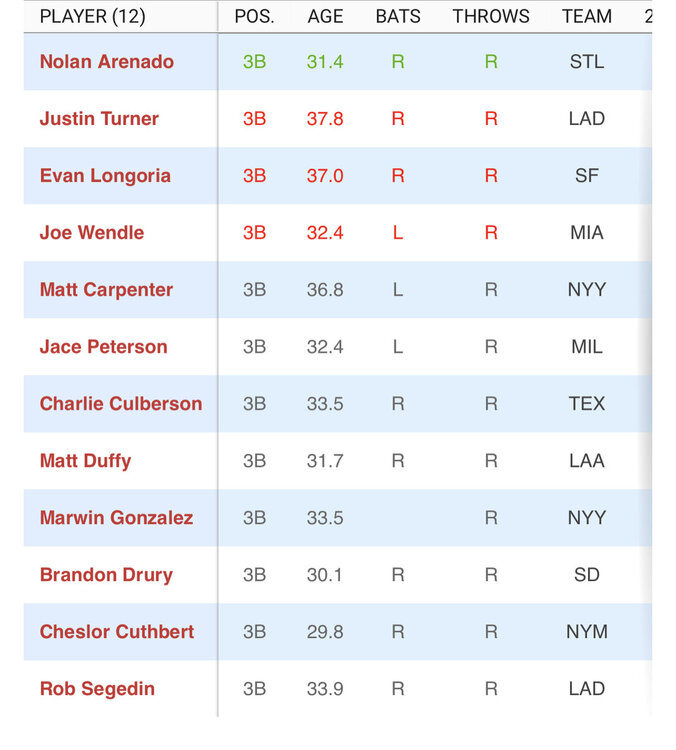
Task: Open Cheslor Cuthbert's player page
Action: [x=117, y=632]
